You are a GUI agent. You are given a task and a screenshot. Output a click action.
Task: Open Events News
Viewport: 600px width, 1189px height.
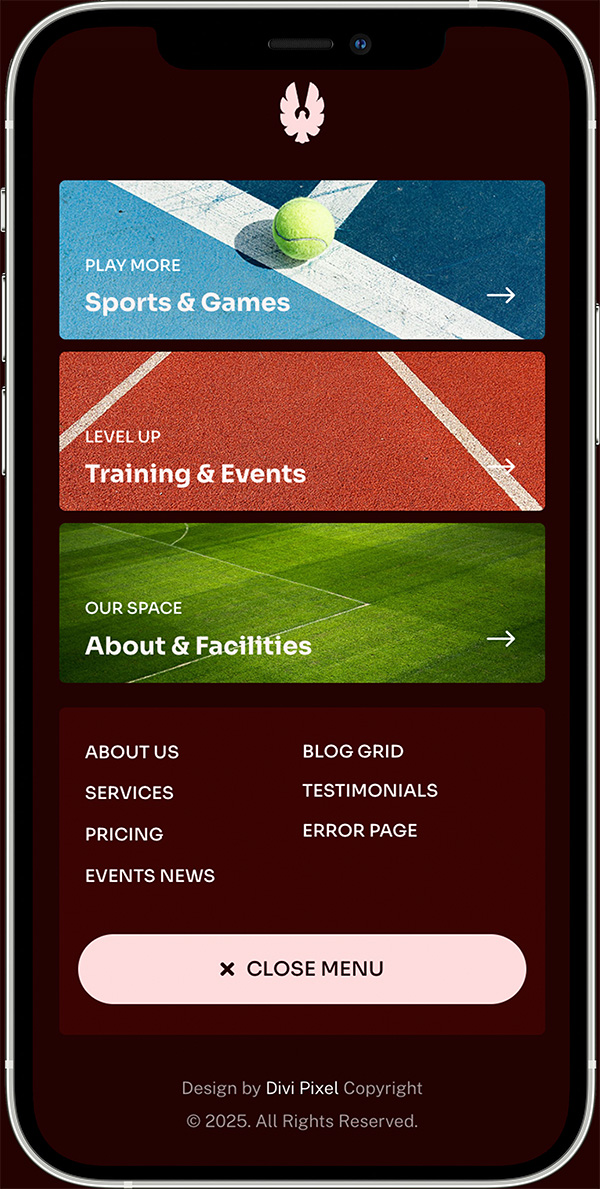150,876
